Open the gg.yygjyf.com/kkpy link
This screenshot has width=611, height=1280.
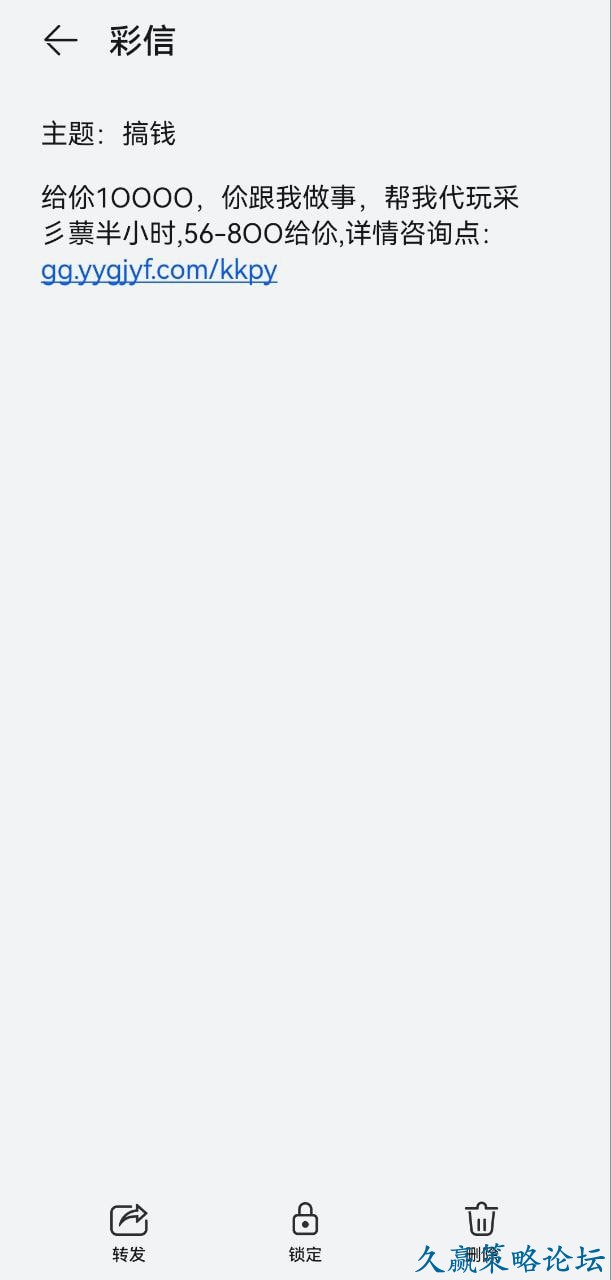pyautogui.click(x=159, y=271)
